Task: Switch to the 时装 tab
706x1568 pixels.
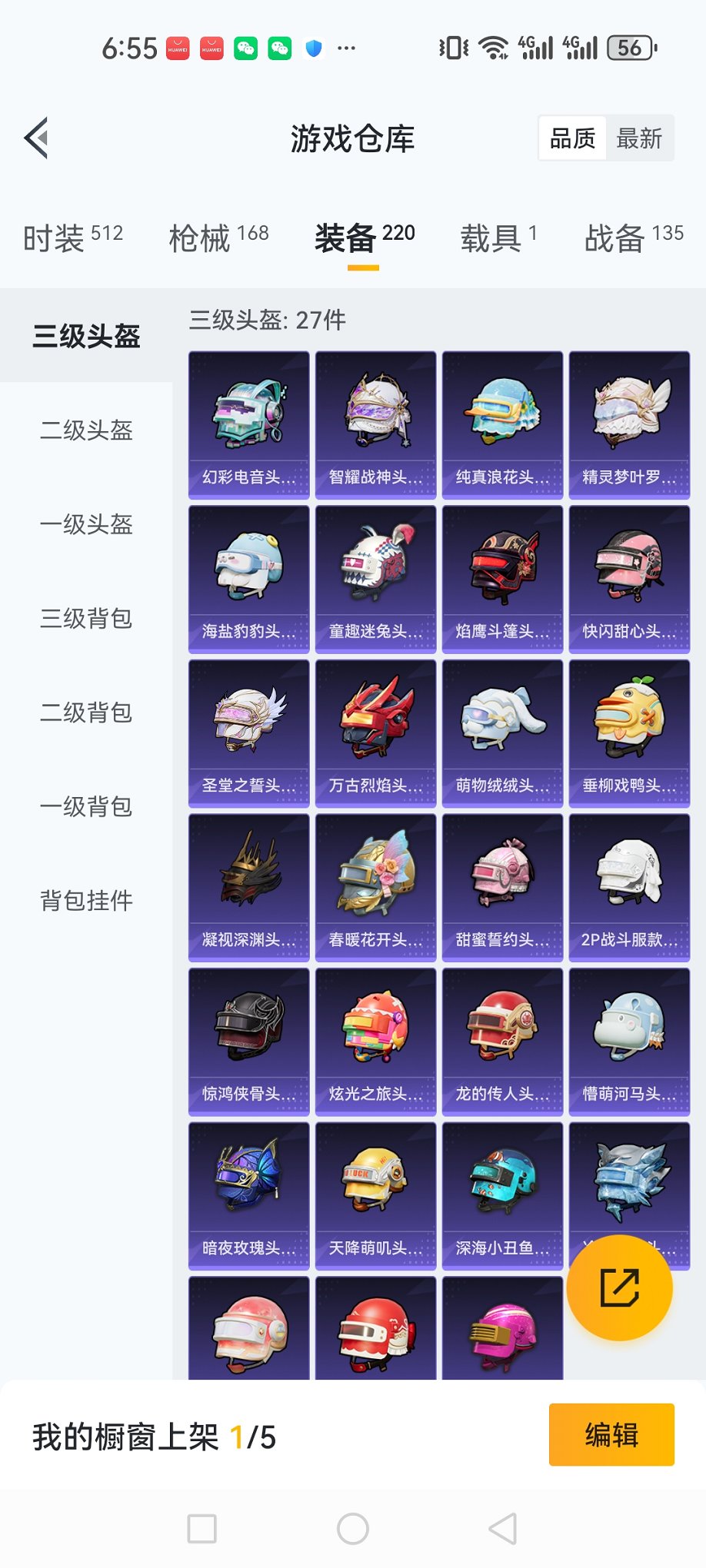Action: 73,238
